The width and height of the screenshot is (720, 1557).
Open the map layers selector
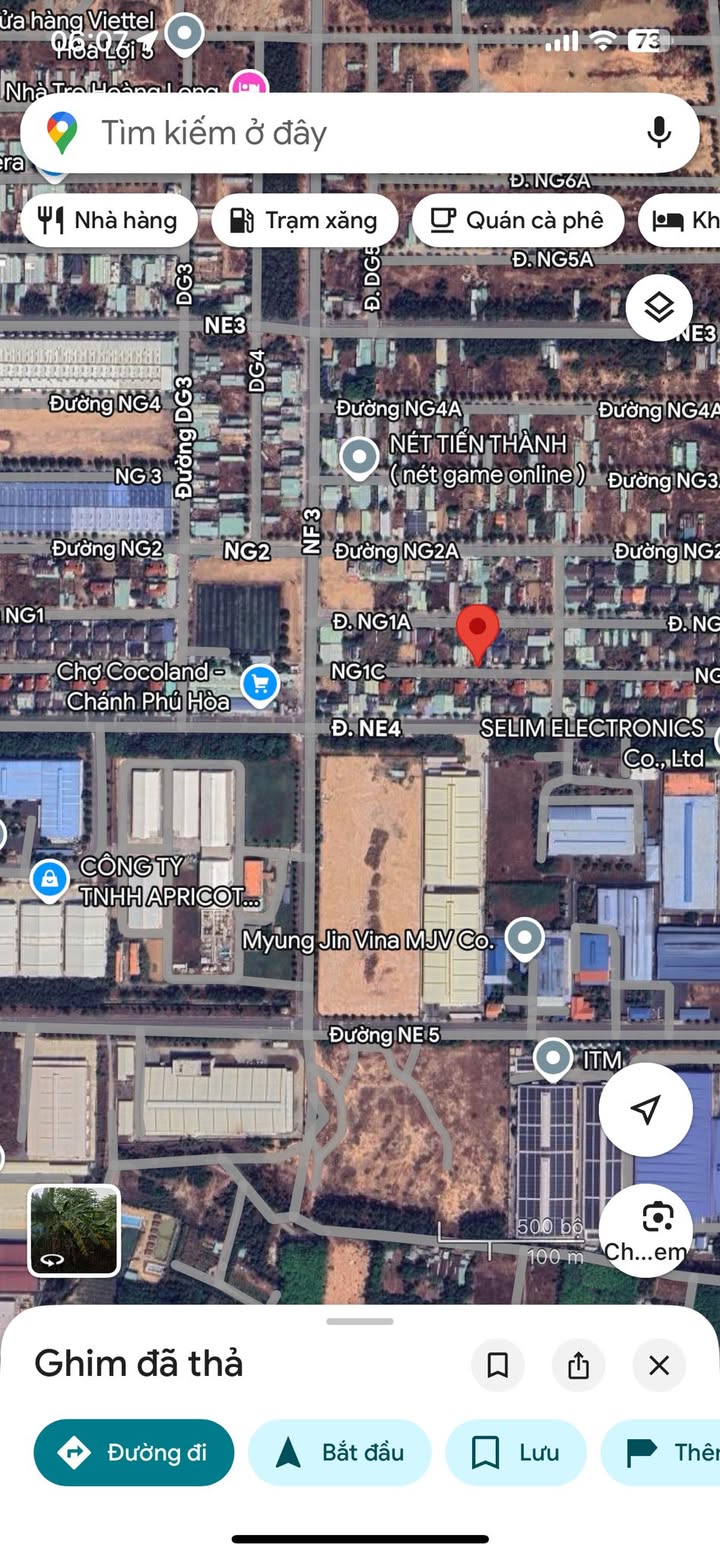pyautogui.click(x=659, y=308)
